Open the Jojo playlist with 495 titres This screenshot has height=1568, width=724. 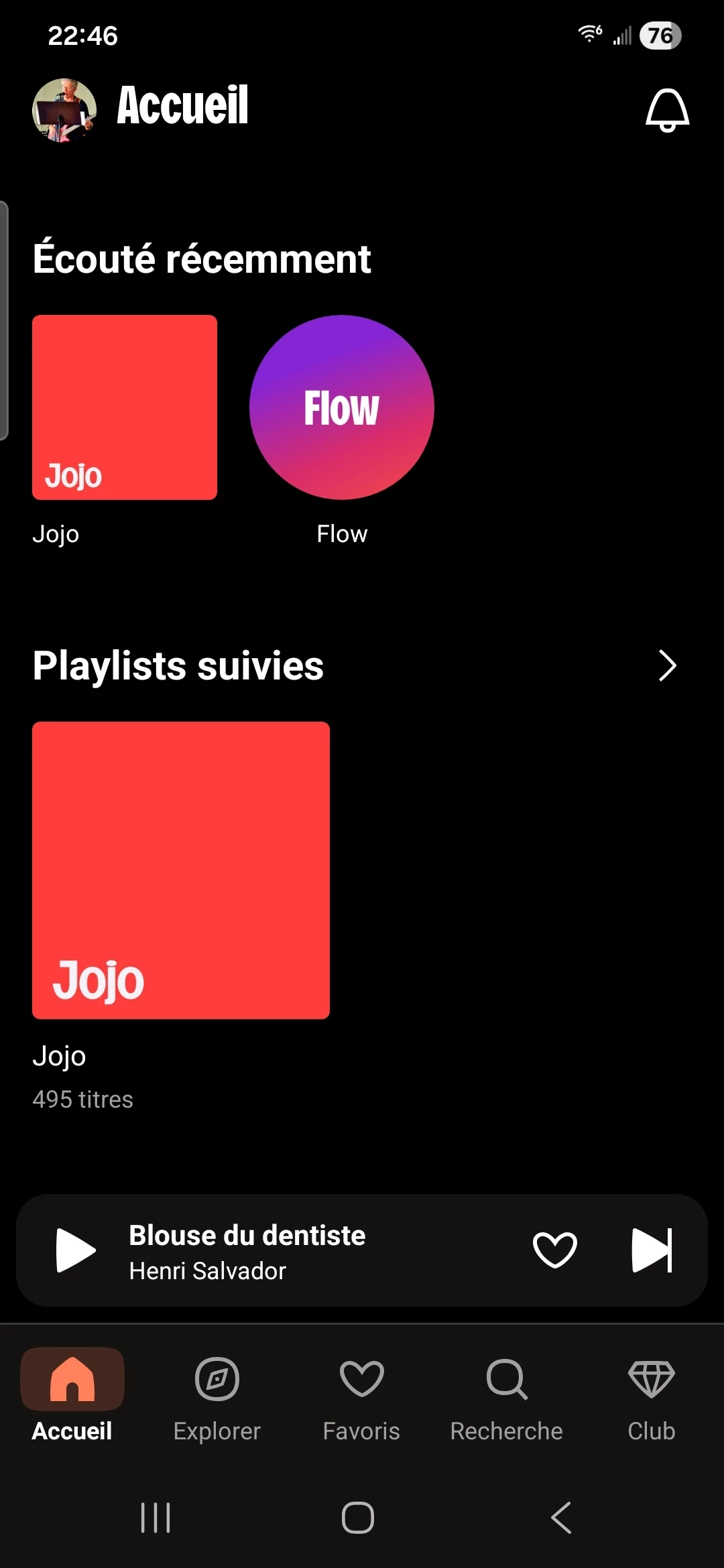point(181,870)
